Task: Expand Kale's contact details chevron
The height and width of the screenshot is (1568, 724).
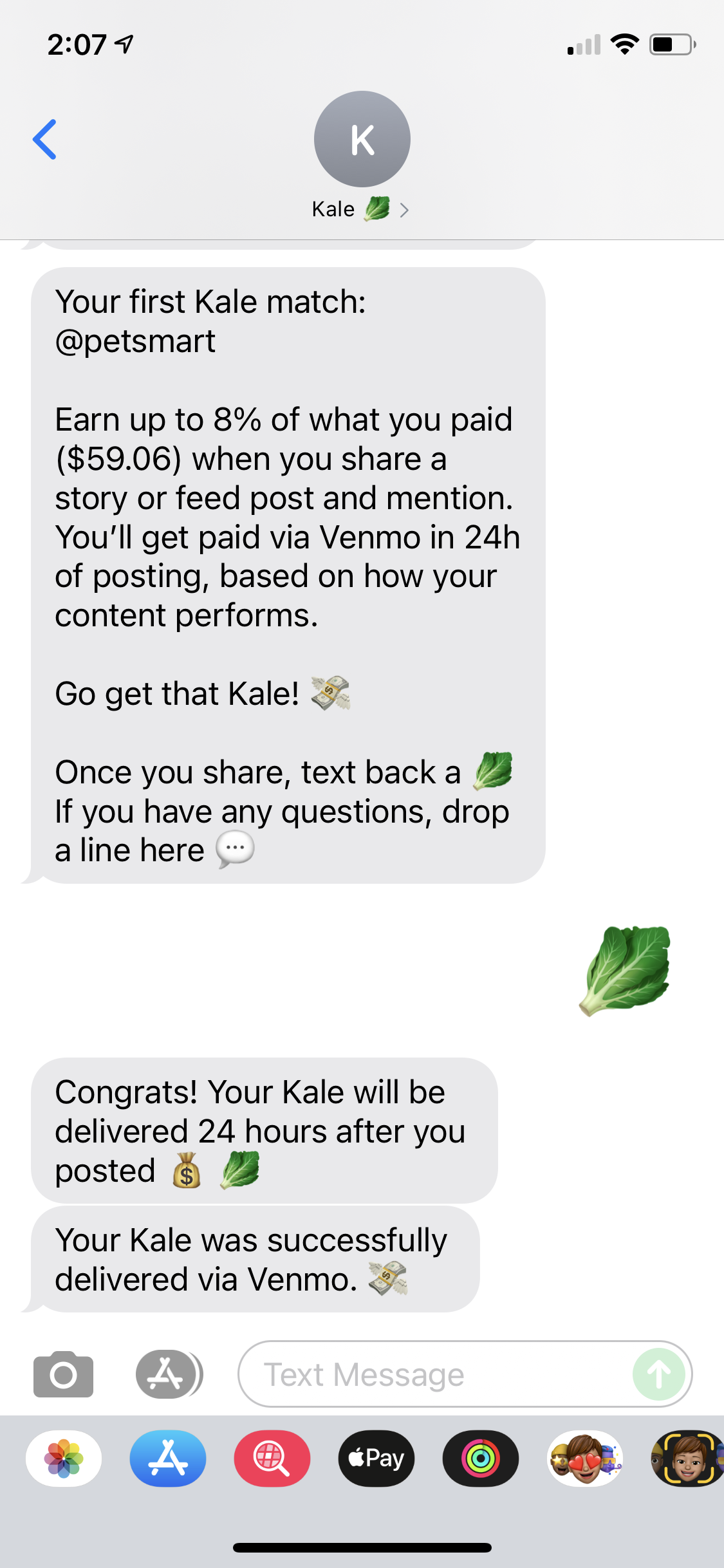Action: pos(405,209)
